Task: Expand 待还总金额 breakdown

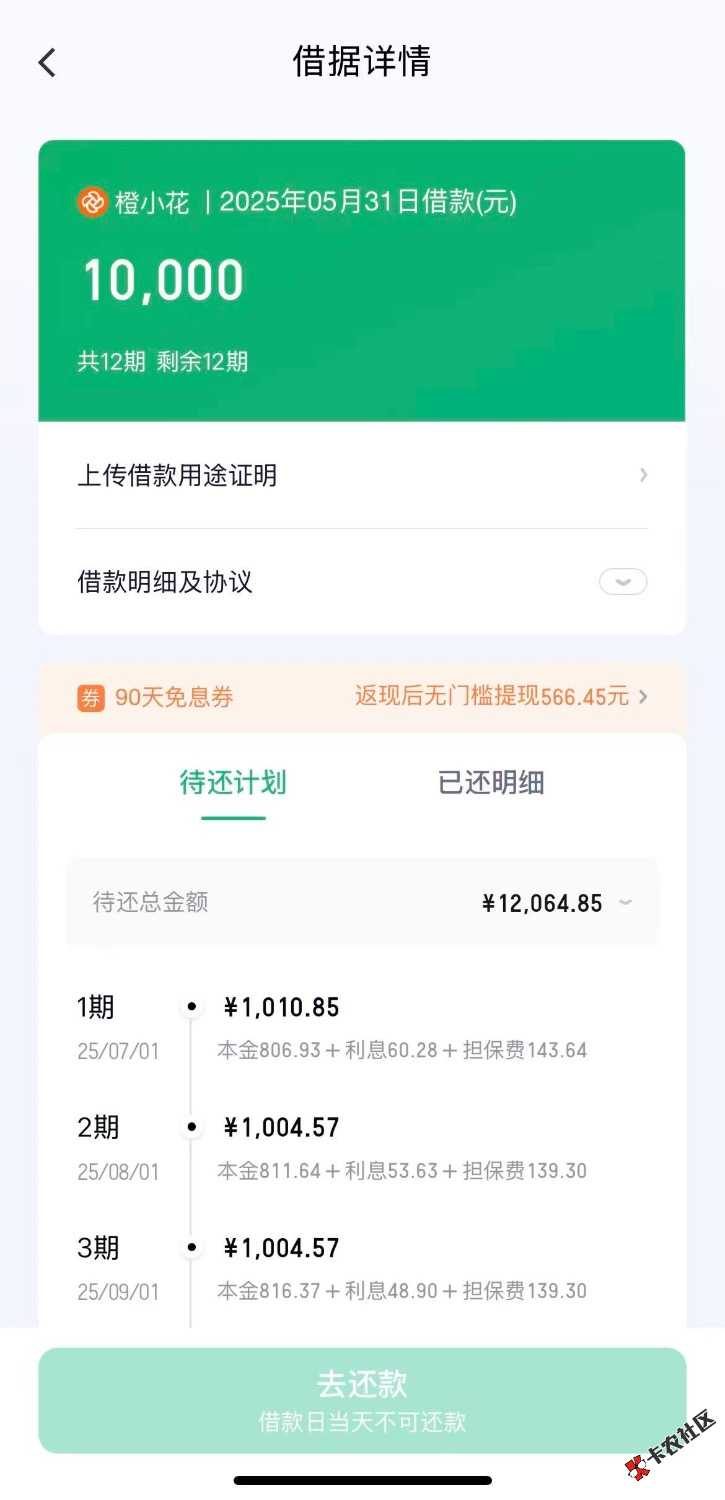Action: pos(625,903)
